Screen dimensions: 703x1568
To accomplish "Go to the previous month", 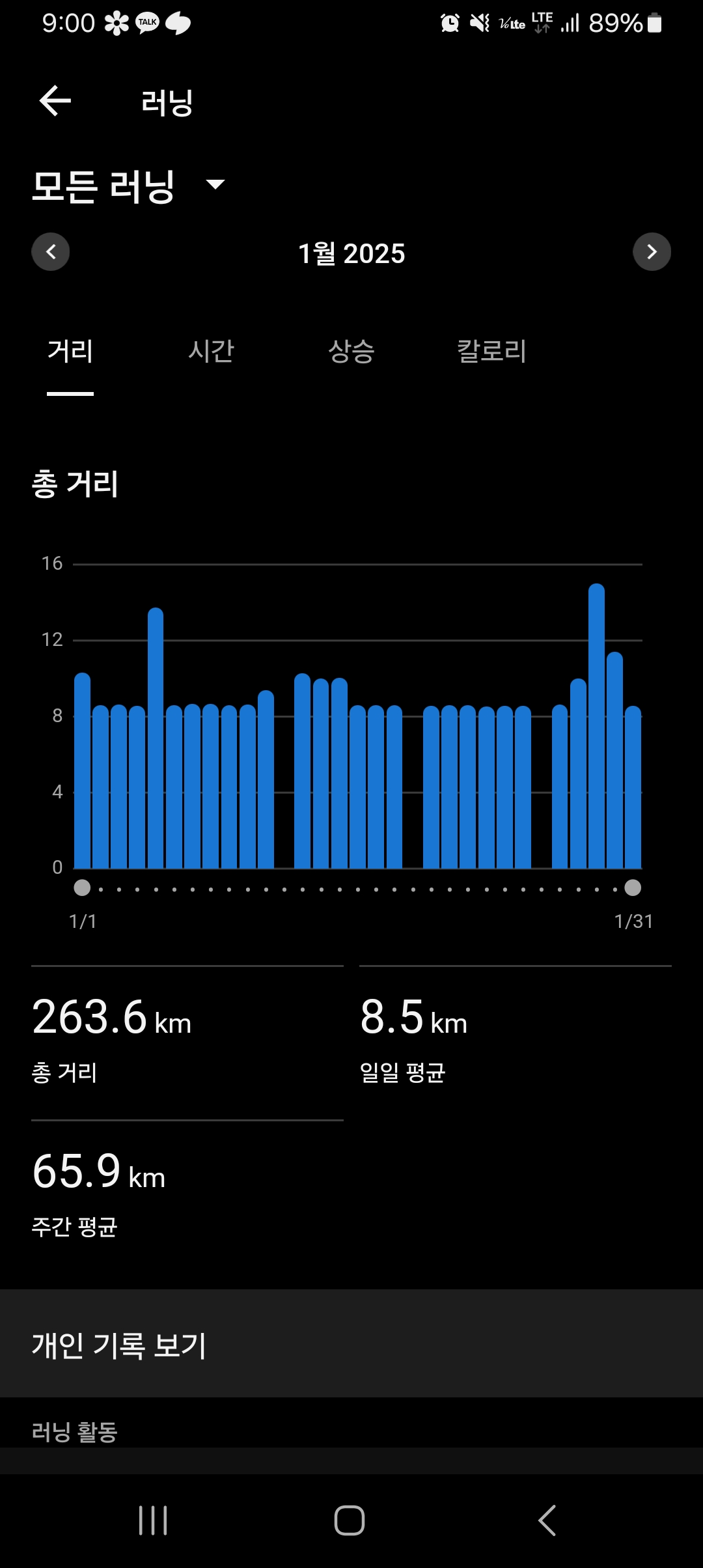I will click(x=51, y=252).
